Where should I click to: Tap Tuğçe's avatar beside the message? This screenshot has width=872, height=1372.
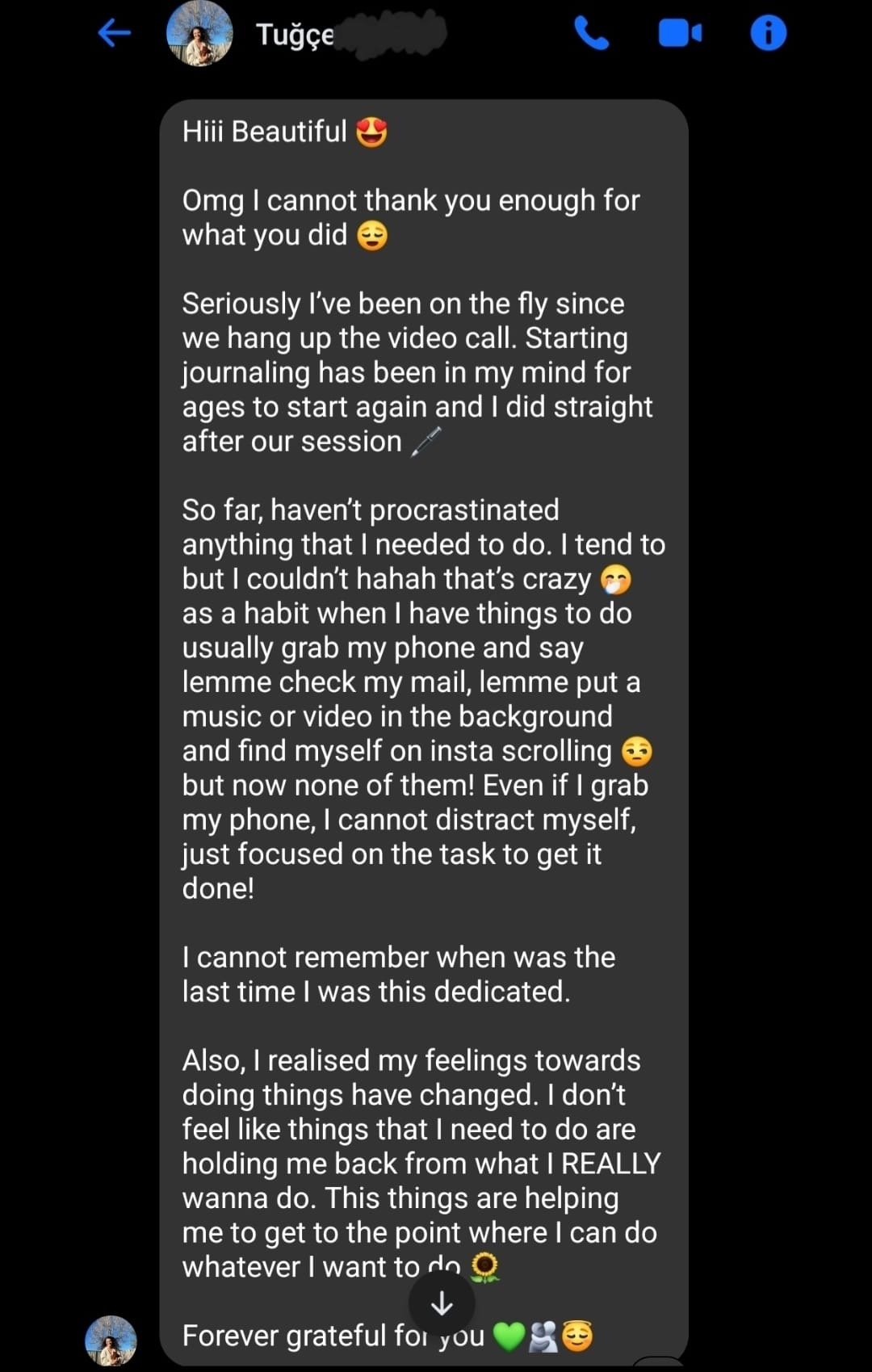click(x=111, y=1341)
